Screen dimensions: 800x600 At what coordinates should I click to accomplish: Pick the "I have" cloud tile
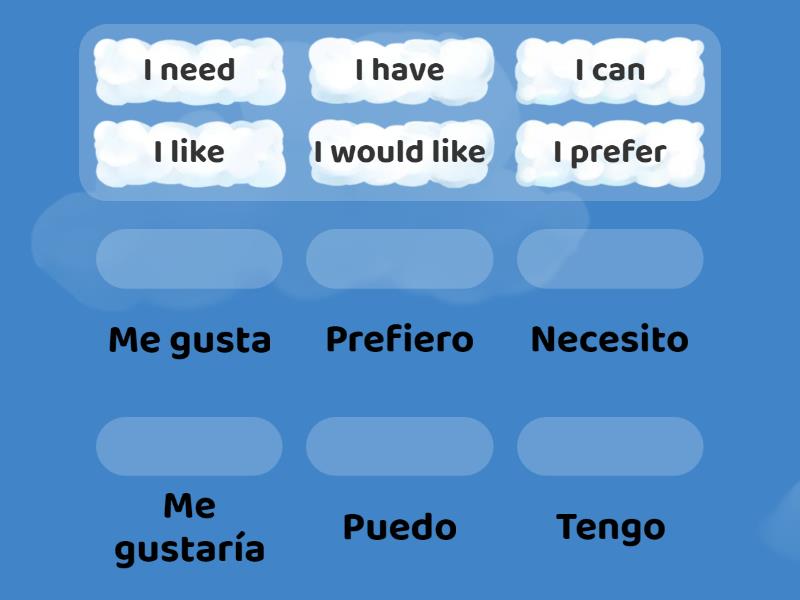(400, 71)
